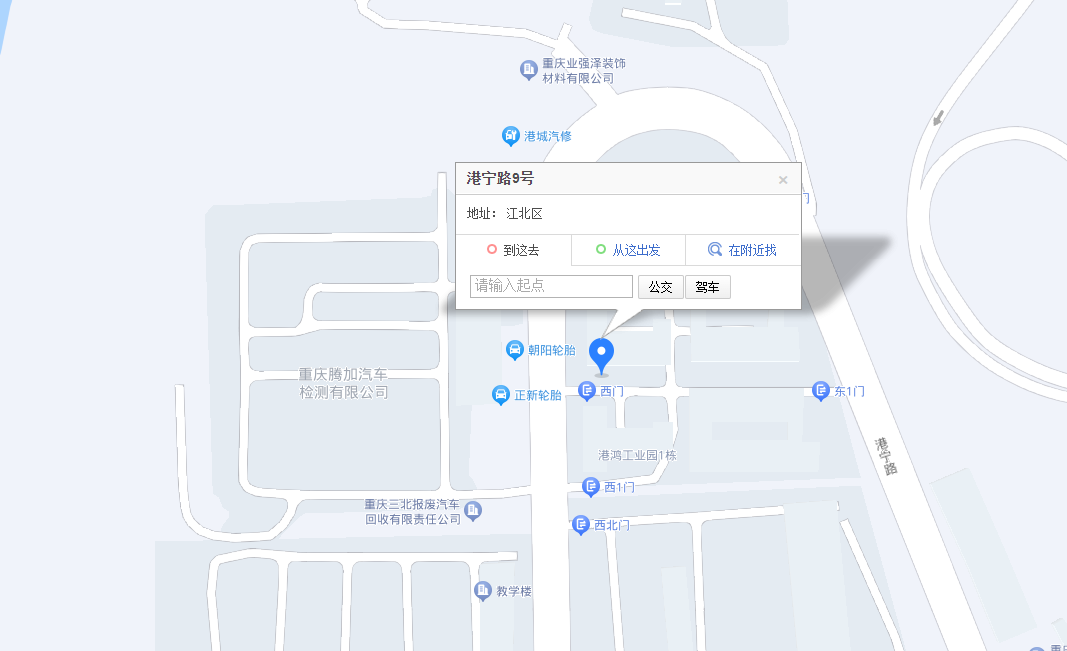Open the 朝阳轮胎 map point

click(x=514, y=350)
